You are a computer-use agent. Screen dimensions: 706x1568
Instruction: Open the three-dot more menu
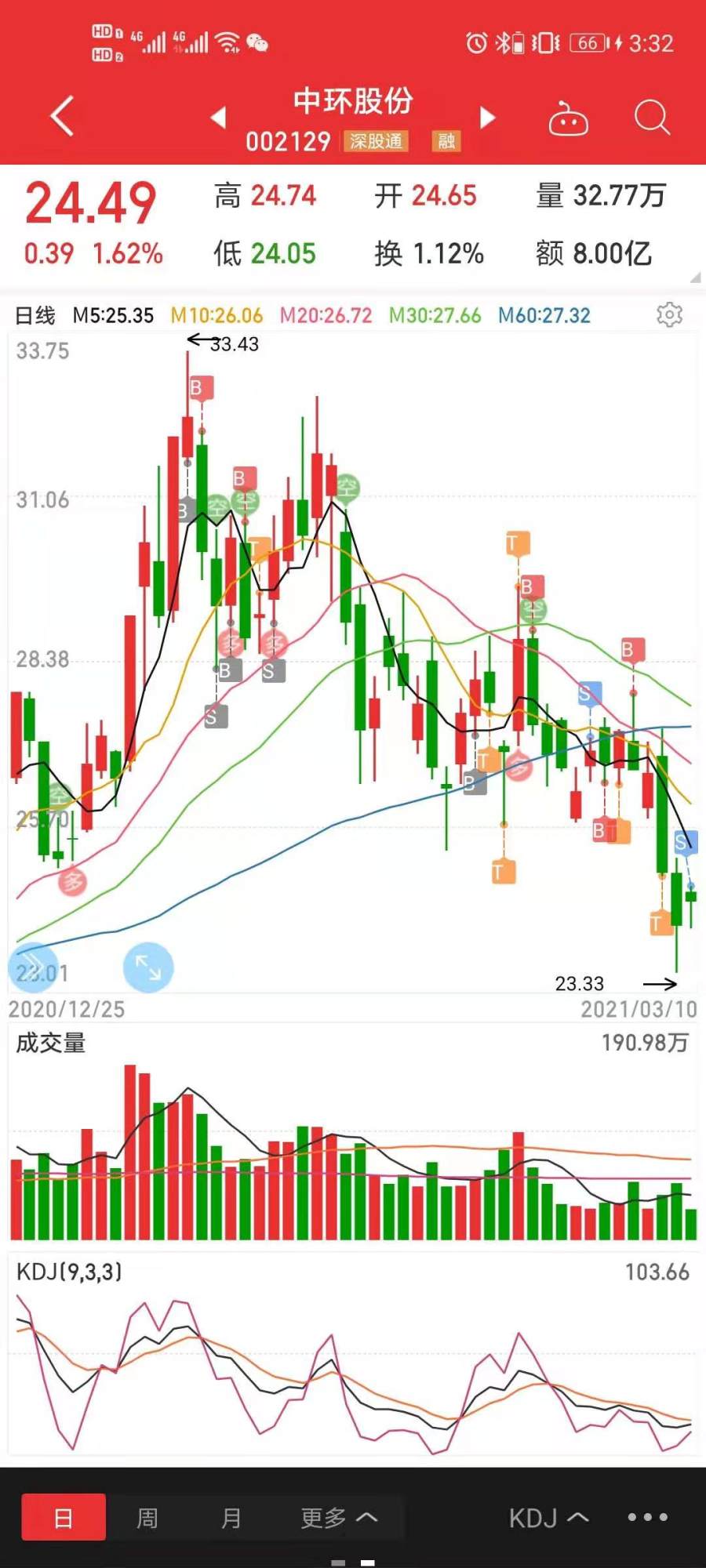coord(647,1517)
